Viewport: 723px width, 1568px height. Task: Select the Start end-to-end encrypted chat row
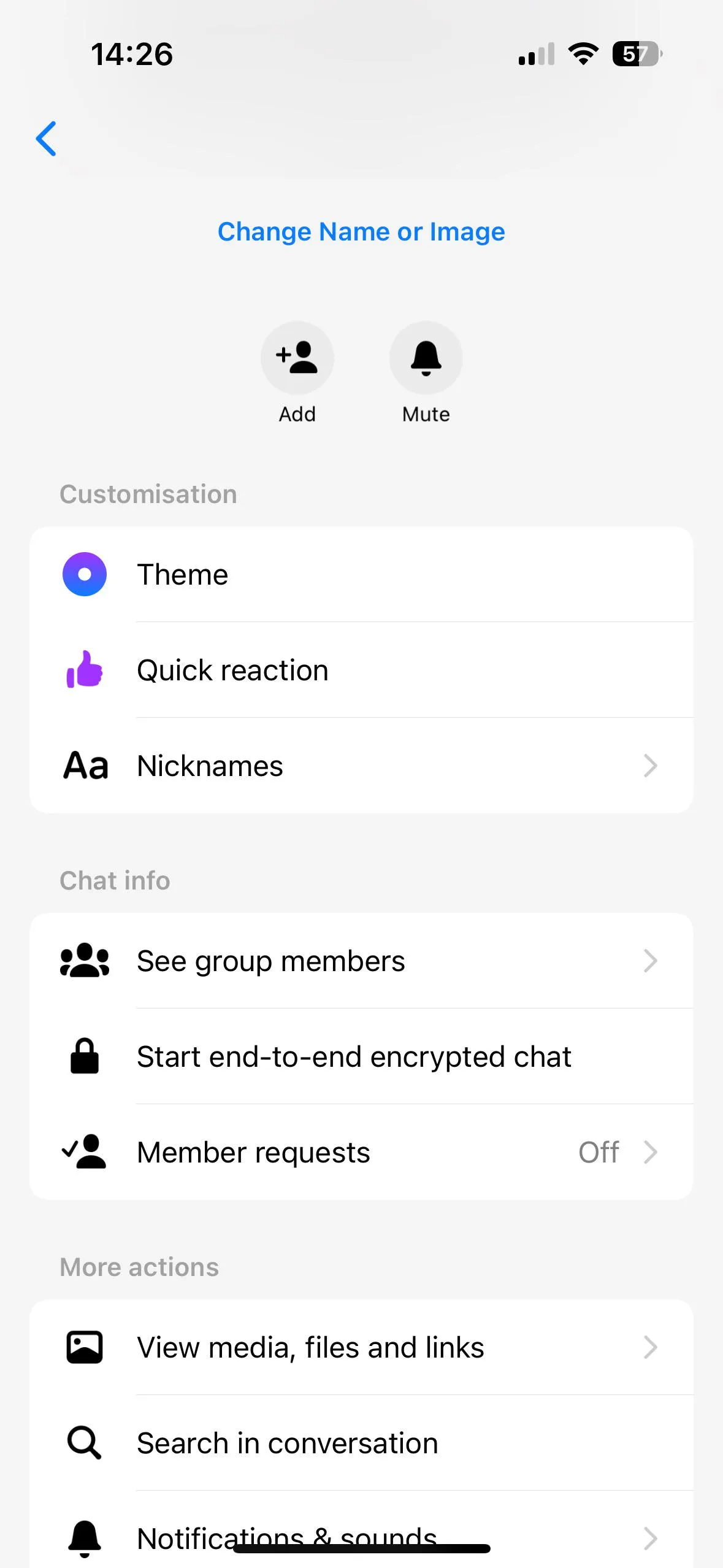[362, 1056]
